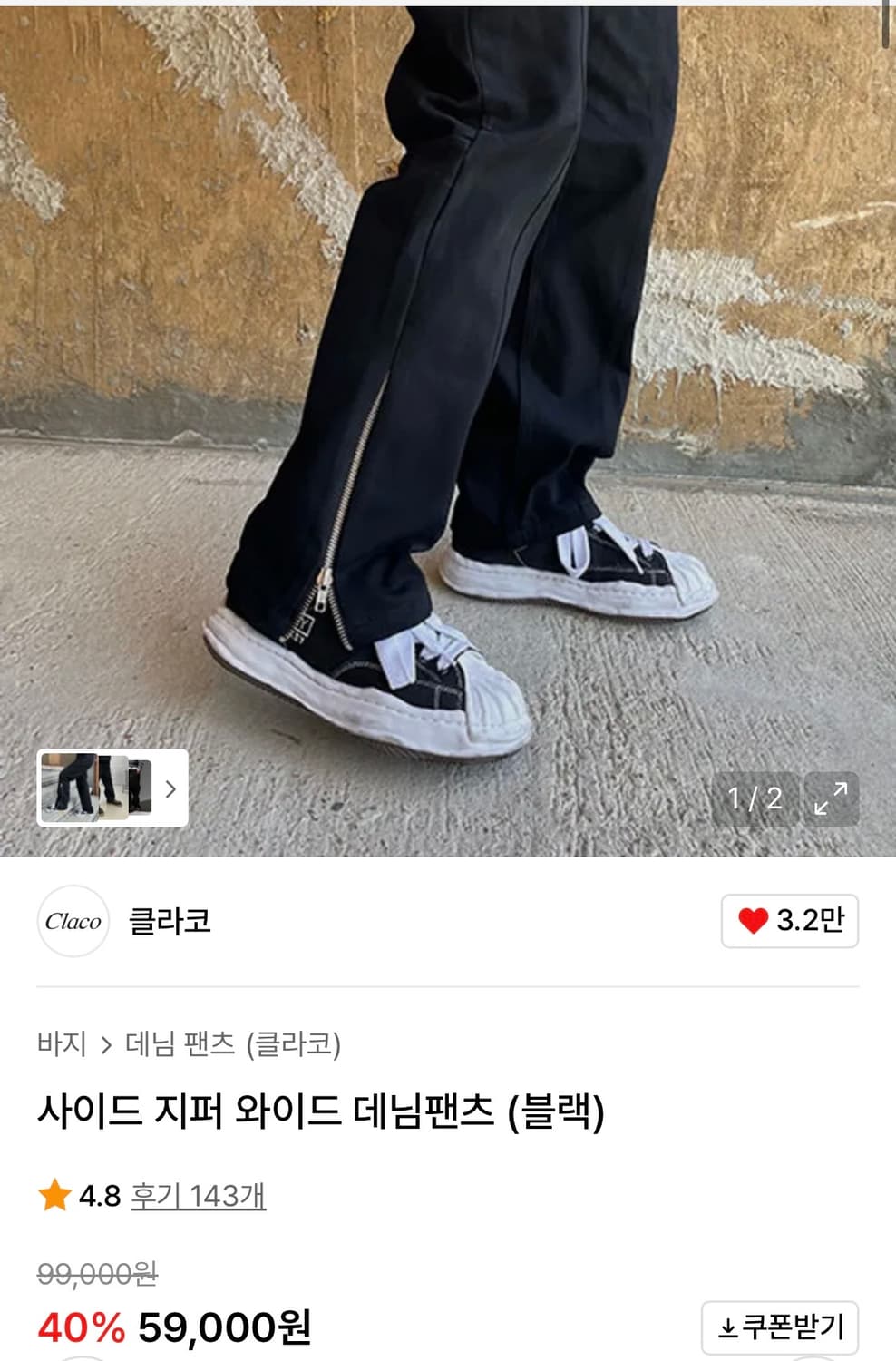Select the first small thumbnail image
This screenshot has width=896, height=1361.
pos(74,788)
